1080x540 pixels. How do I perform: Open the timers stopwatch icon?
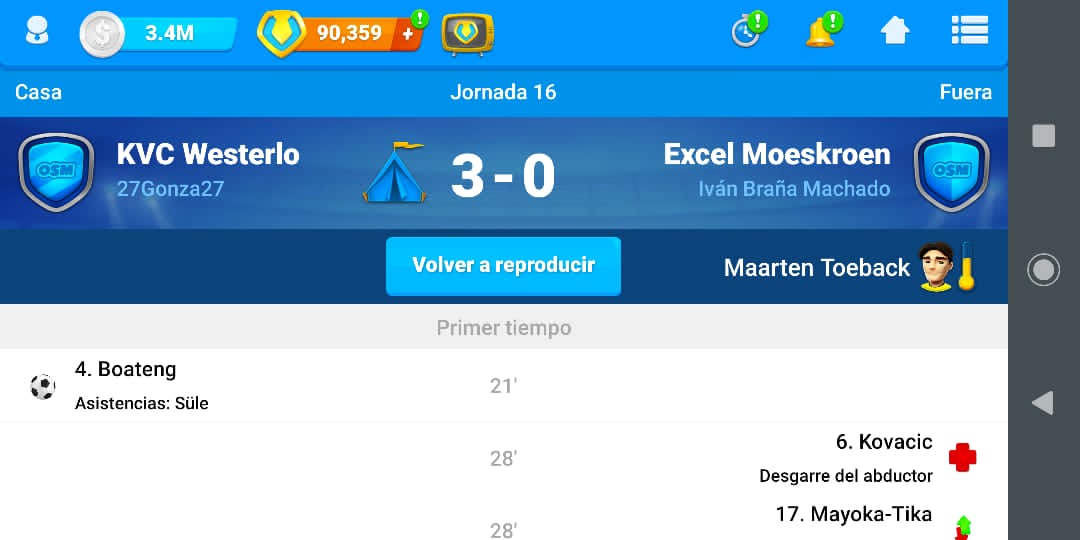(x=746, y=32)
